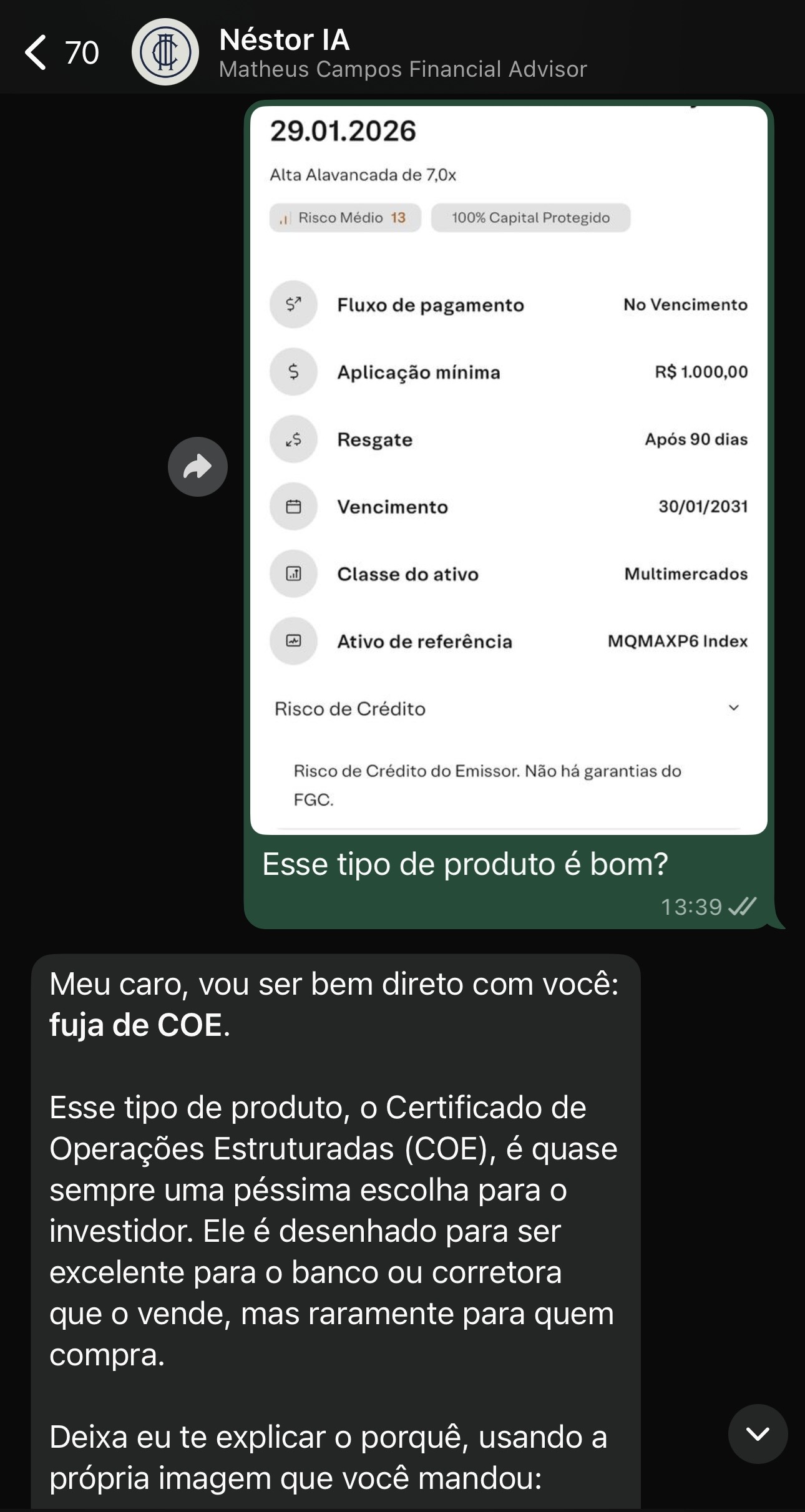Screen dimensions: 805x1512
Task: Tap the forward arrow next to the image
Action: click(x=198, y=466)
